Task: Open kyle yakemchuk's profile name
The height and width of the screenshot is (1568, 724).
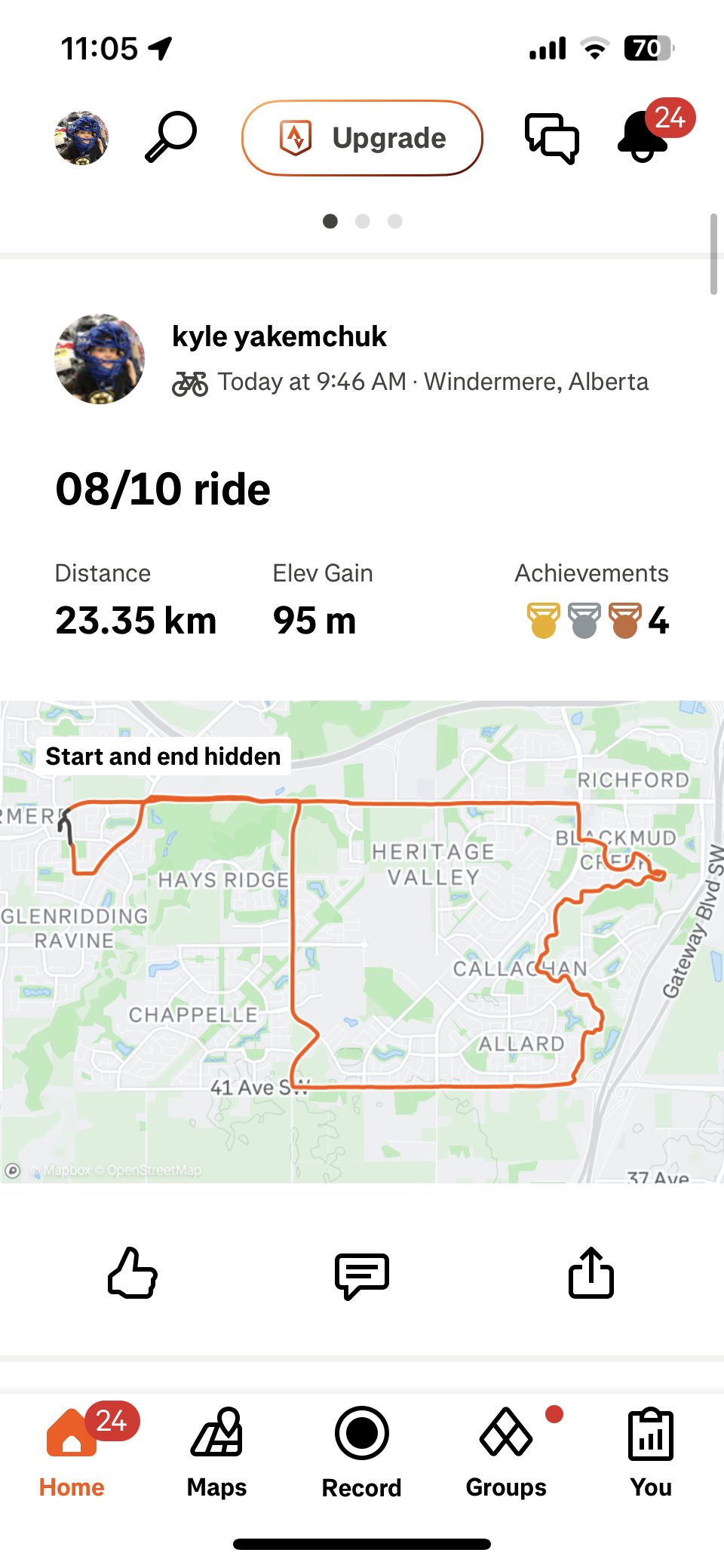Action: point(279,336)
